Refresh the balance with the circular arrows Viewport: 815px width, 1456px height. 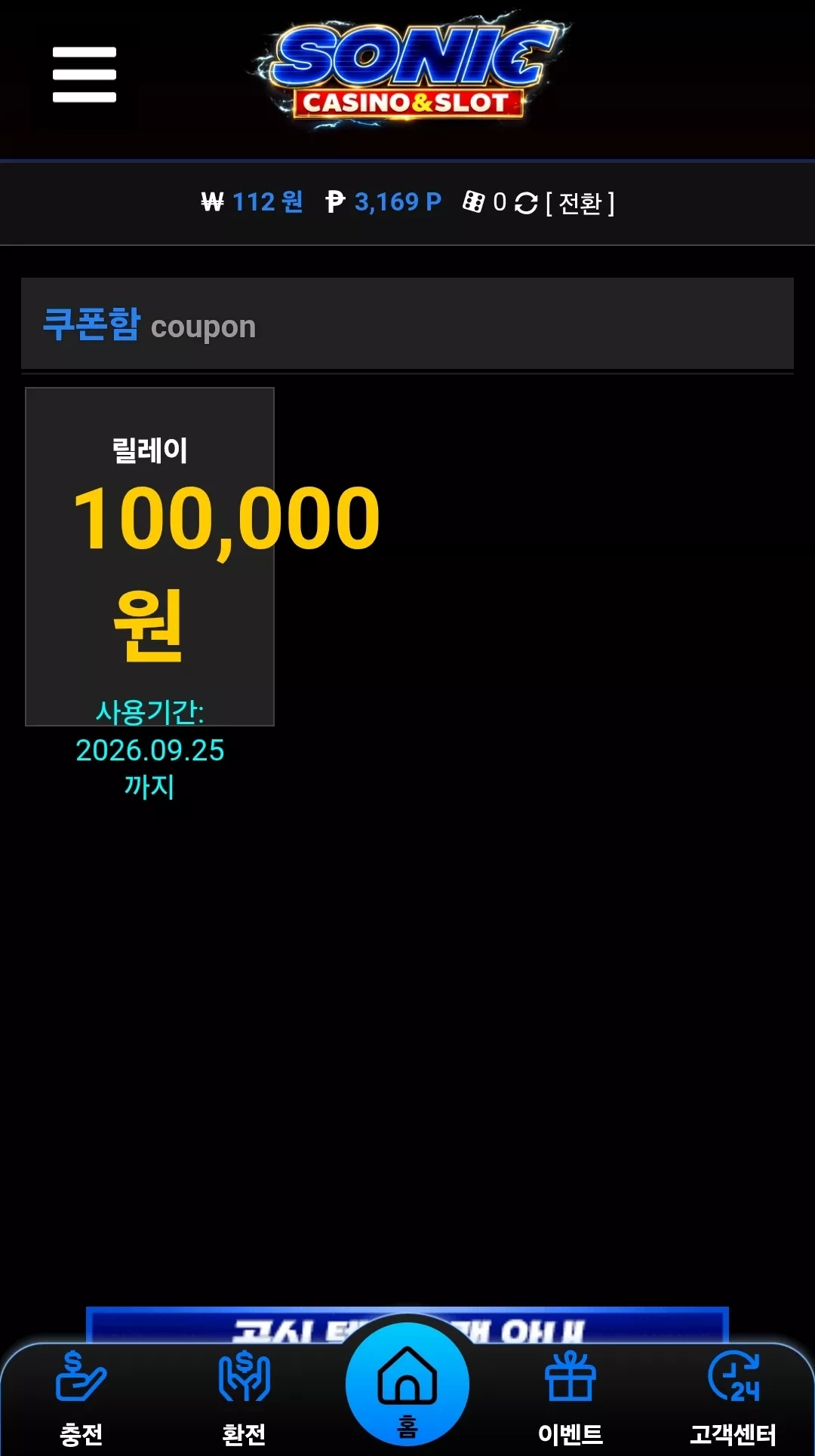click(526, 202)
